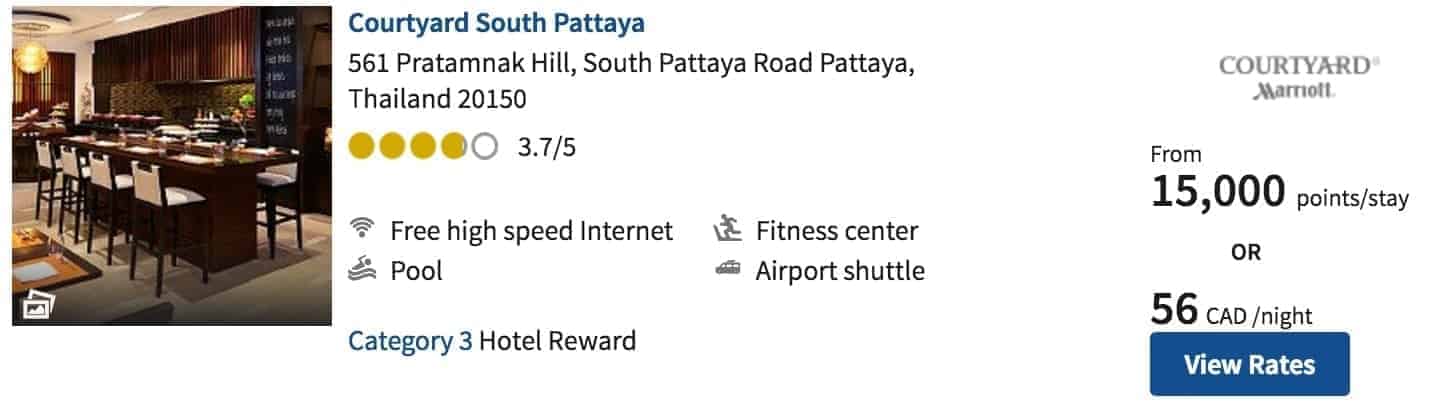
Task: Open the Courtyard South Pattaya hotel link
Action: pos(496,23)
